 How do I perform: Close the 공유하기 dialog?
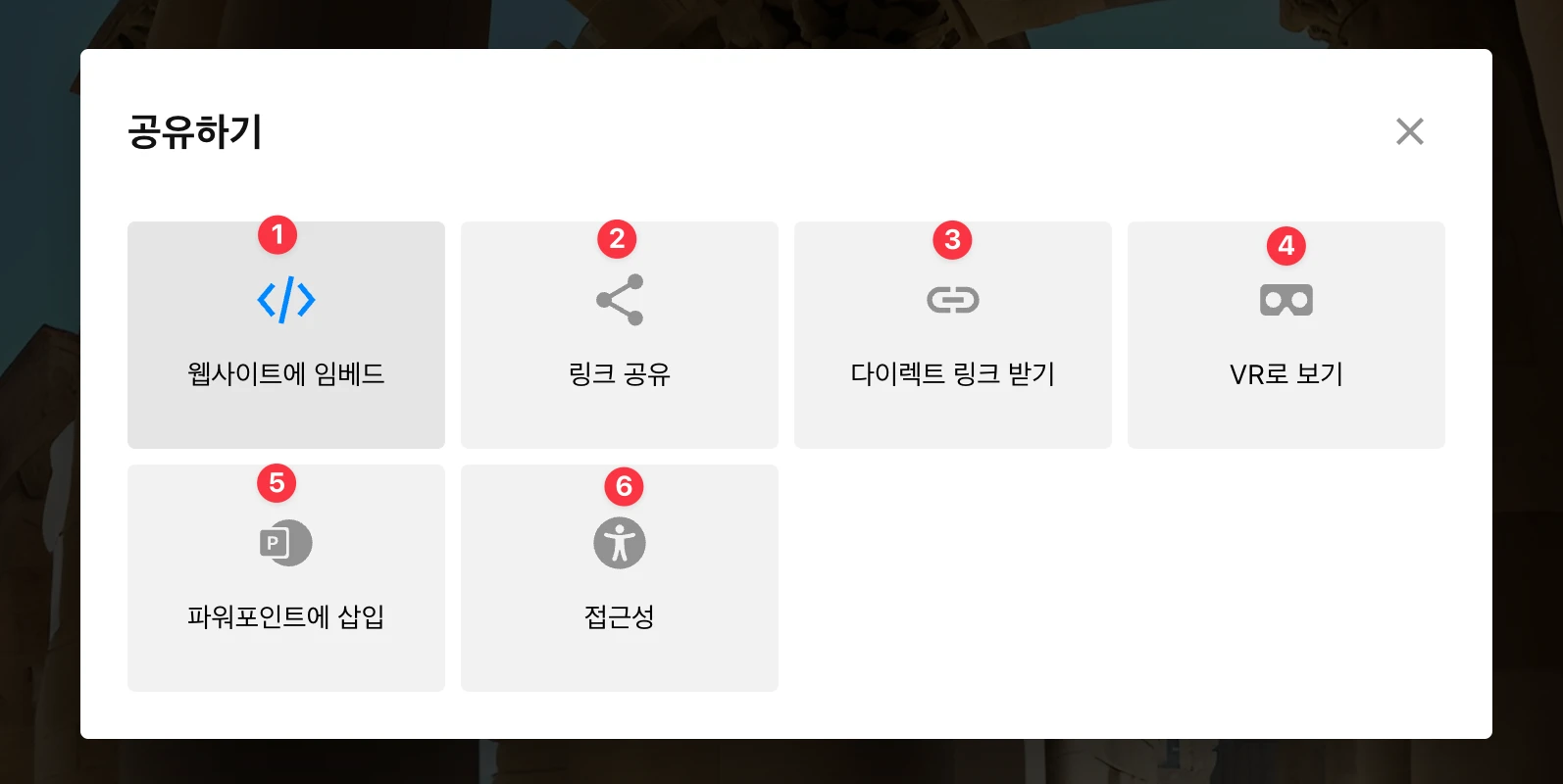click(x=1409, y=131)
